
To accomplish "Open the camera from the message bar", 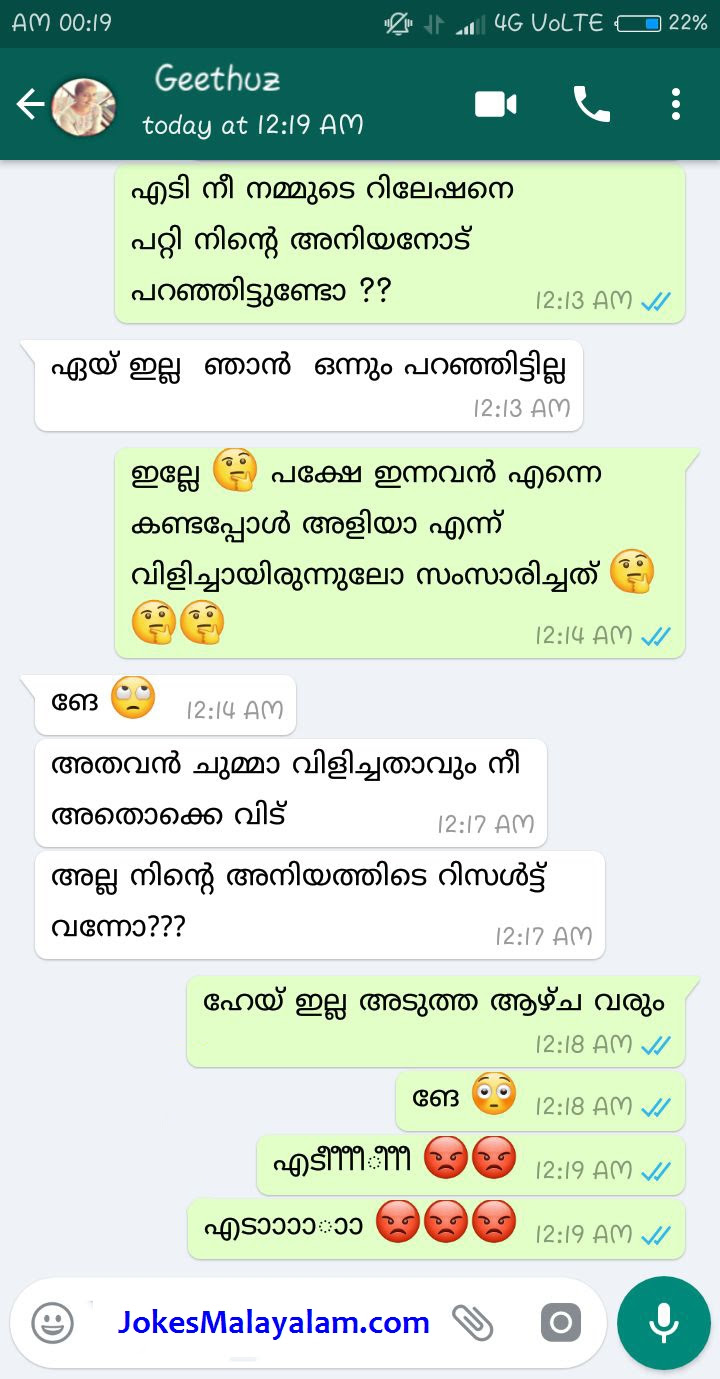I will (x=560, y=1323).
